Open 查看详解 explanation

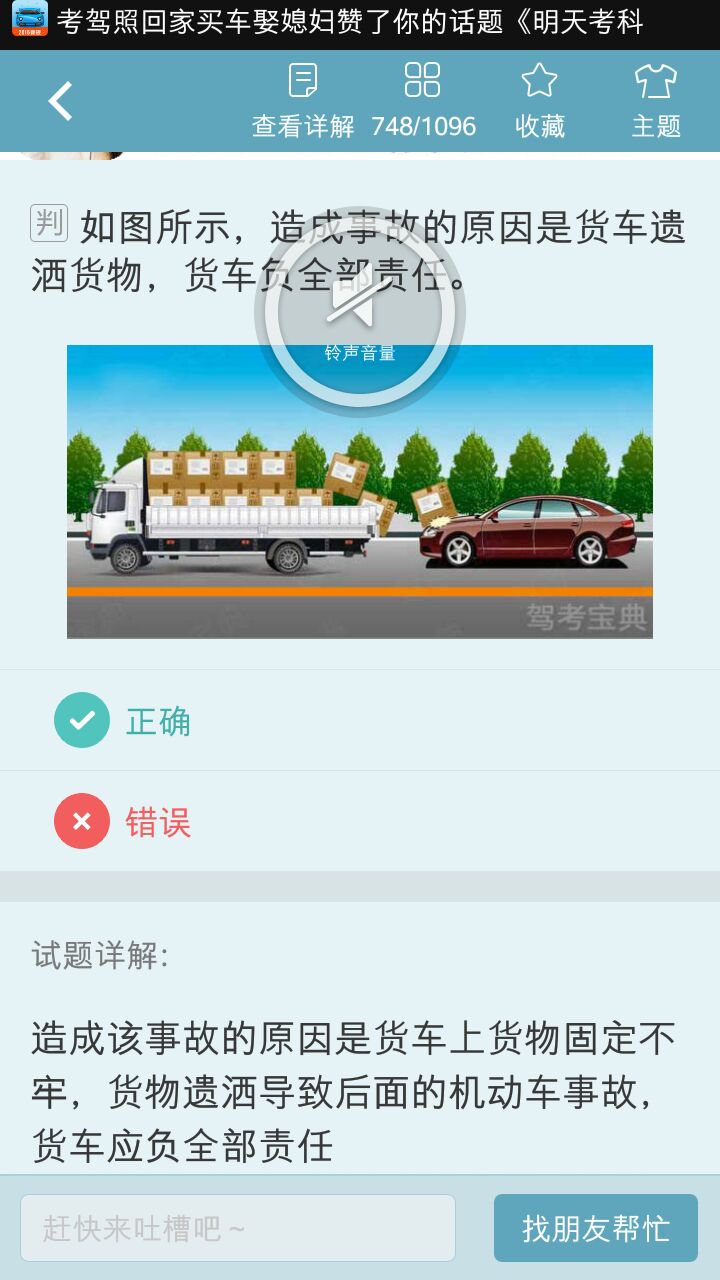[303, 101]
